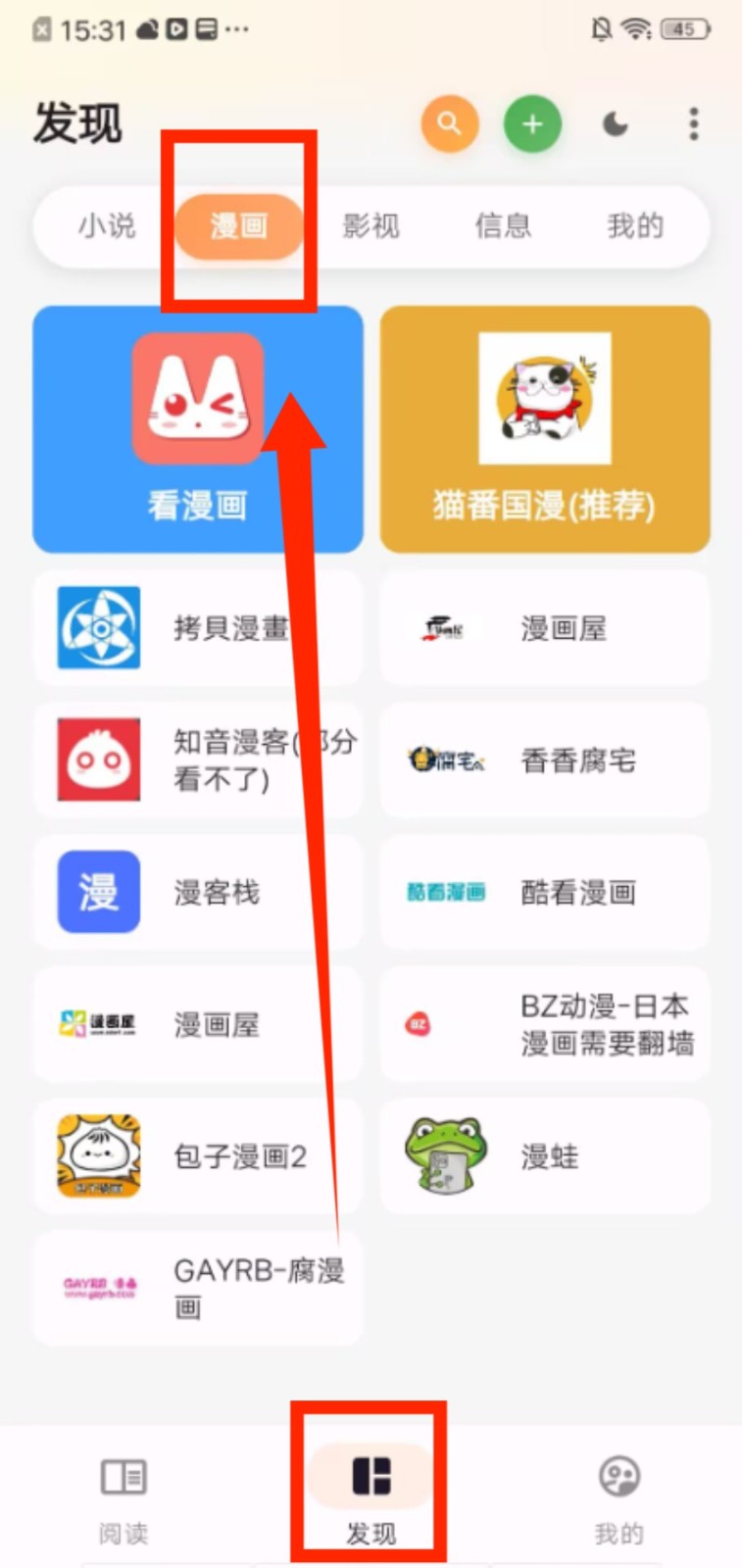Switch to the 信息 tab
Image resolution: width=742 pixels, height=1568 pixels.
point(503,226)
